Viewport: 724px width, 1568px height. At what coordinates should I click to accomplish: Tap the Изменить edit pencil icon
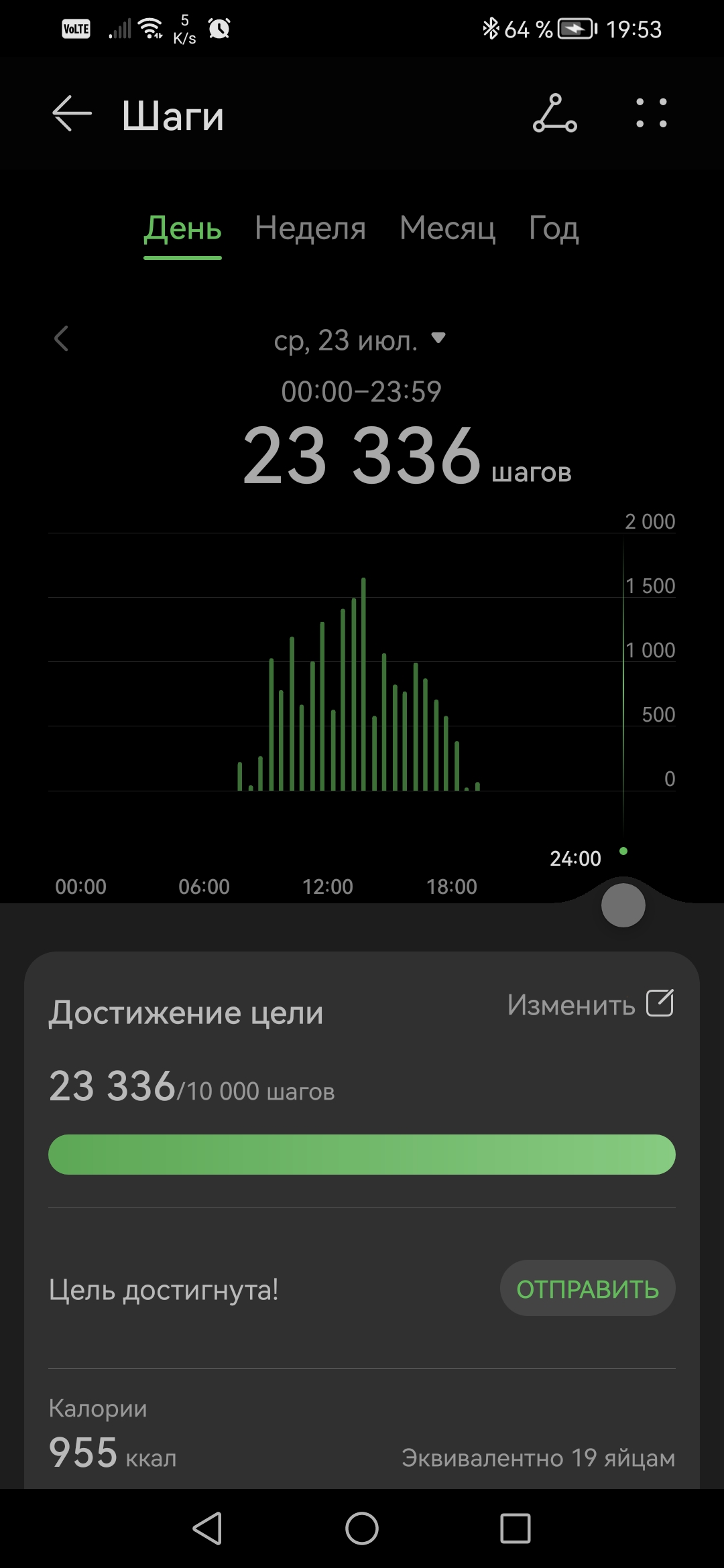(660, 1003)
